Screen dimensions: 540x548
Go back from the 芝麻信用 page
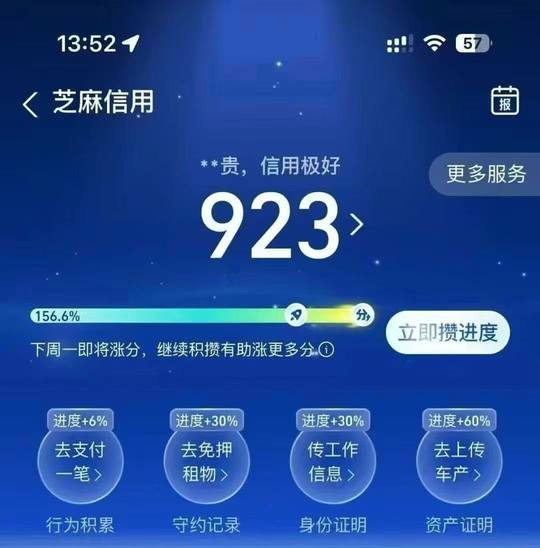point(30,104)
